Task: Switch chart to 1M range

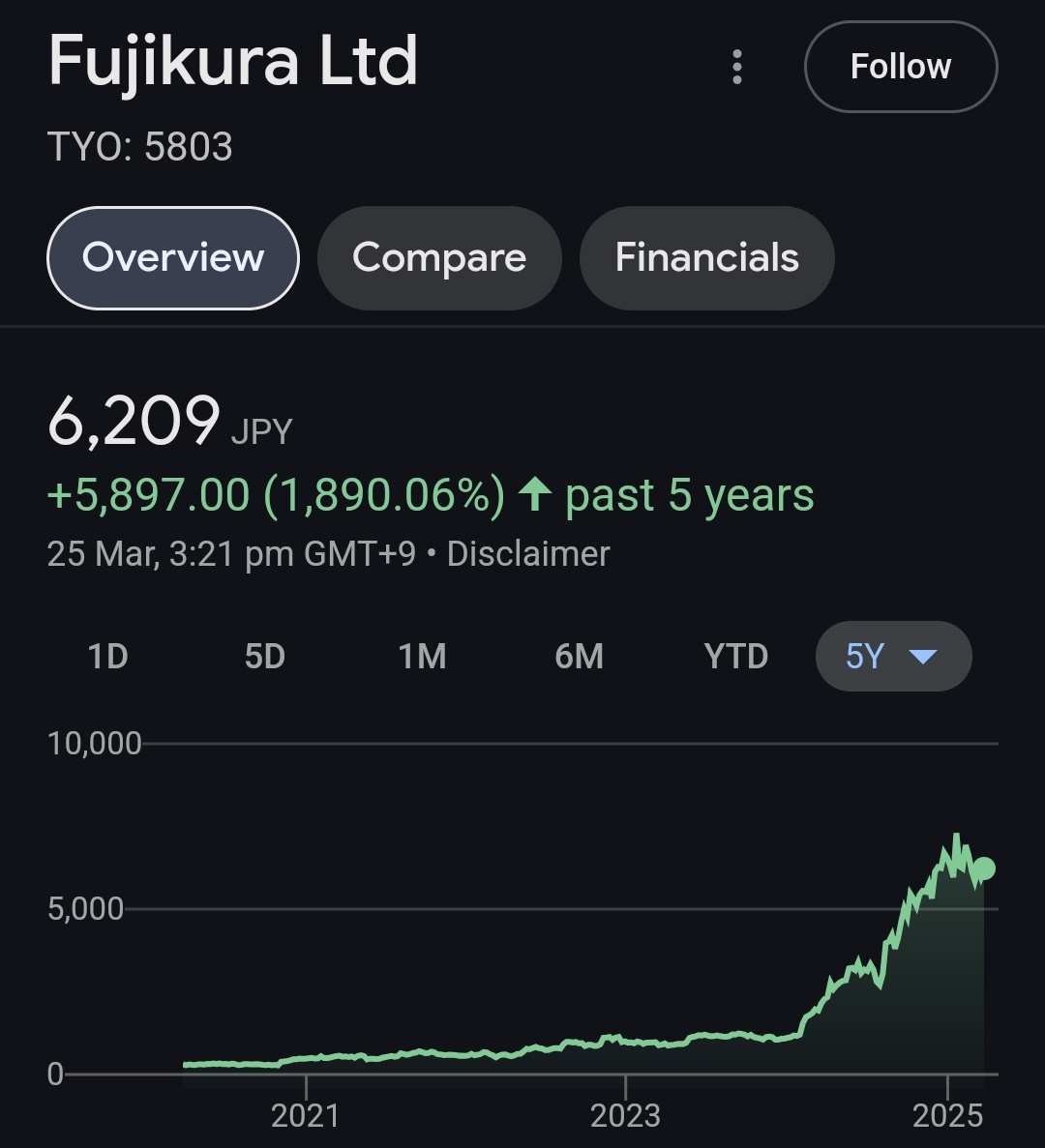Action: coord(422,657)
